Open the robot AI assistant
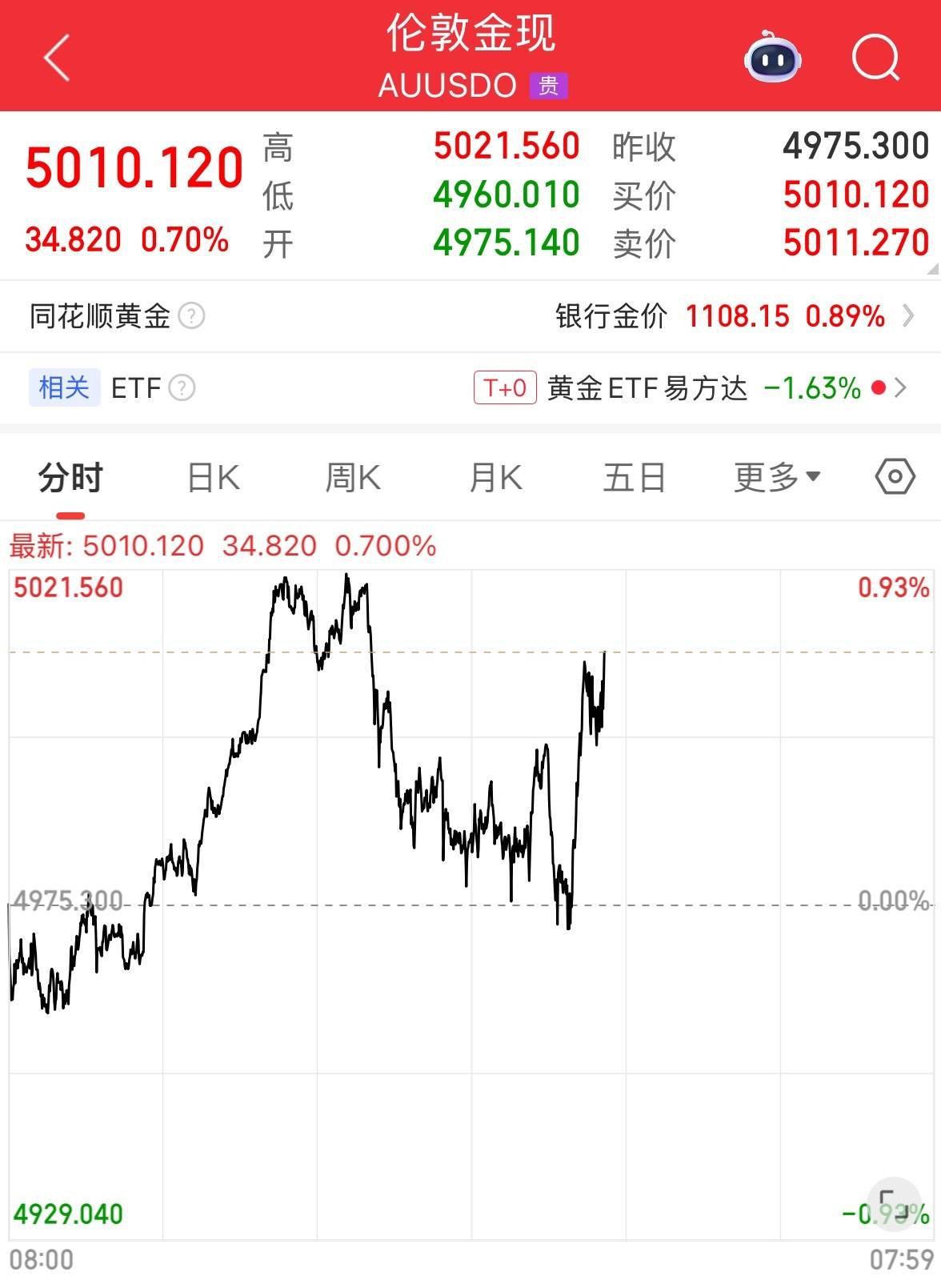This screenshot has width=941, height=1288. 772,58
